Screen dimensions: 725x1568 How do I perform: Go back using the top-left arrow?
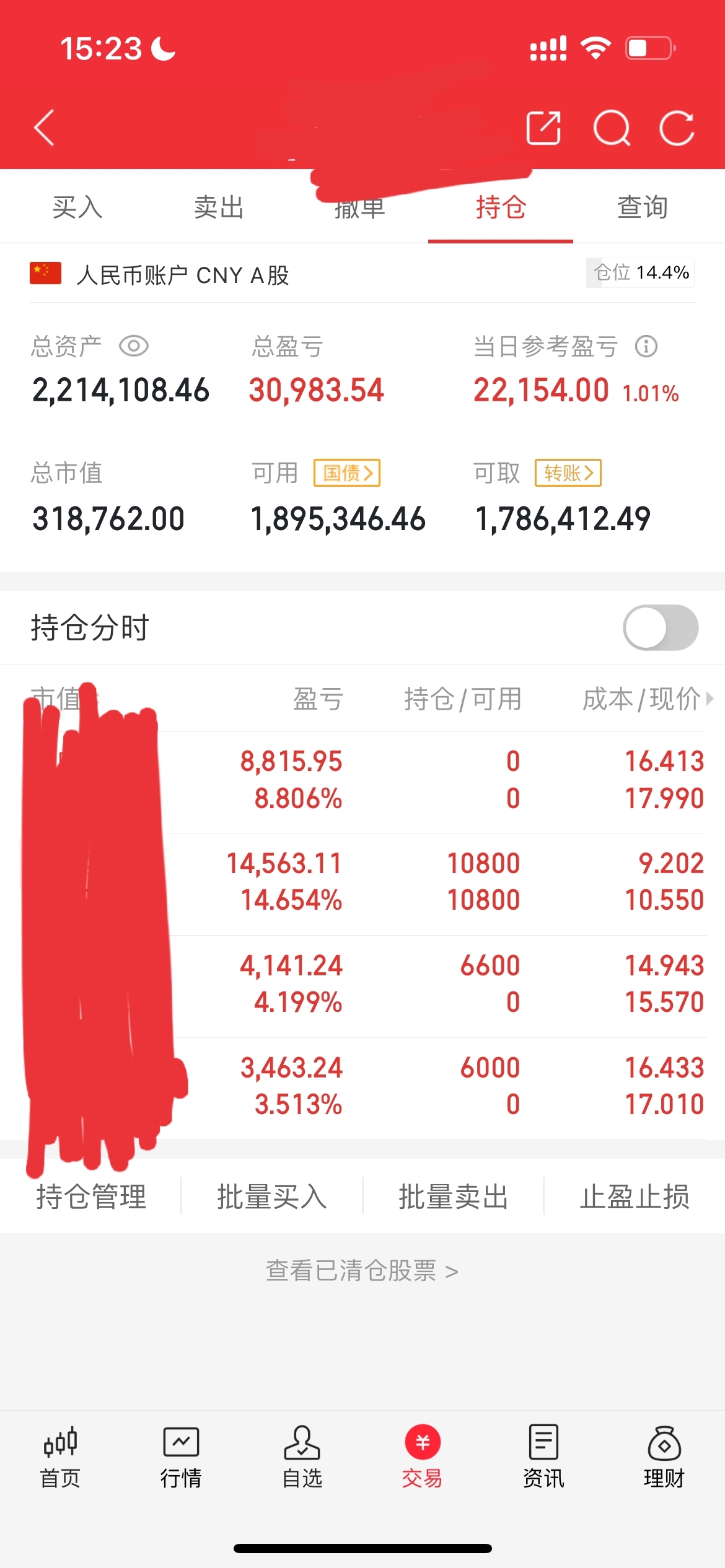coord(45,128)
